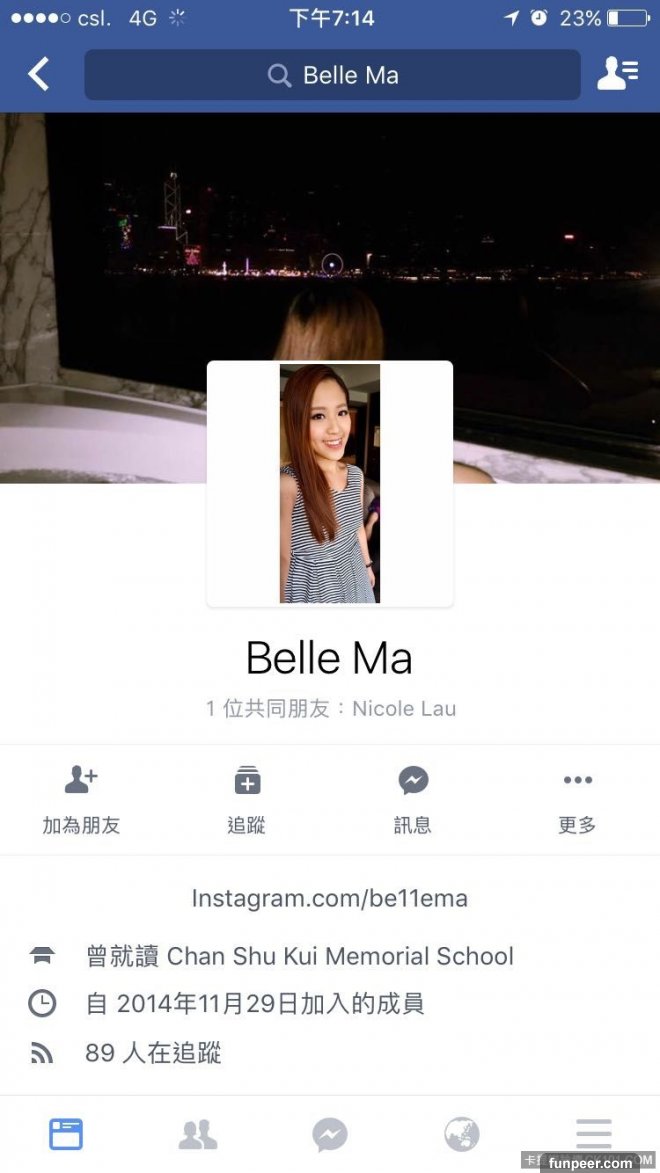
Task: Add Belle Ma as a friend (加為朋友)
Action: 81,799
